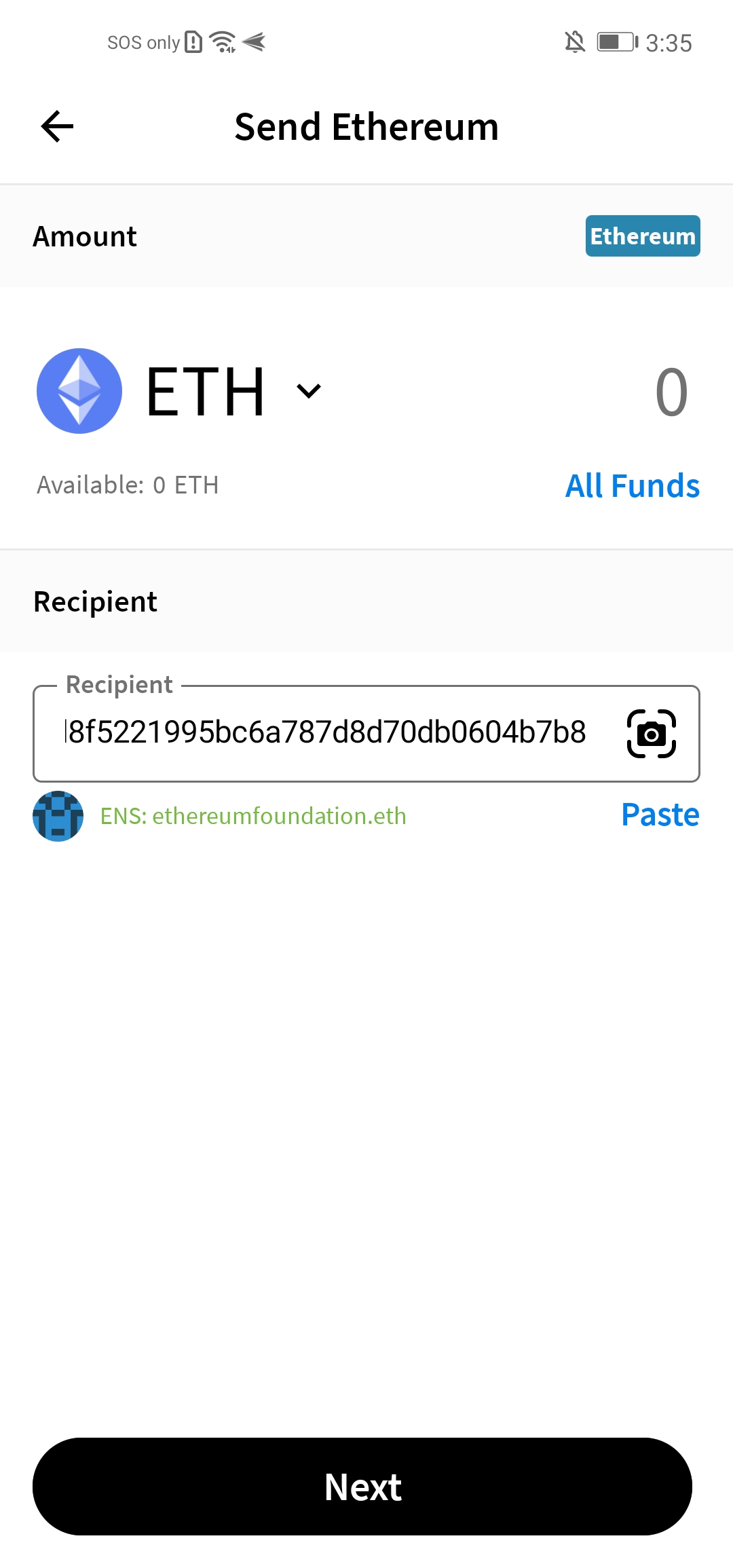The image size is (733, 1568).
Task: Select All Funds to send
Action: [x=632, y=486]
